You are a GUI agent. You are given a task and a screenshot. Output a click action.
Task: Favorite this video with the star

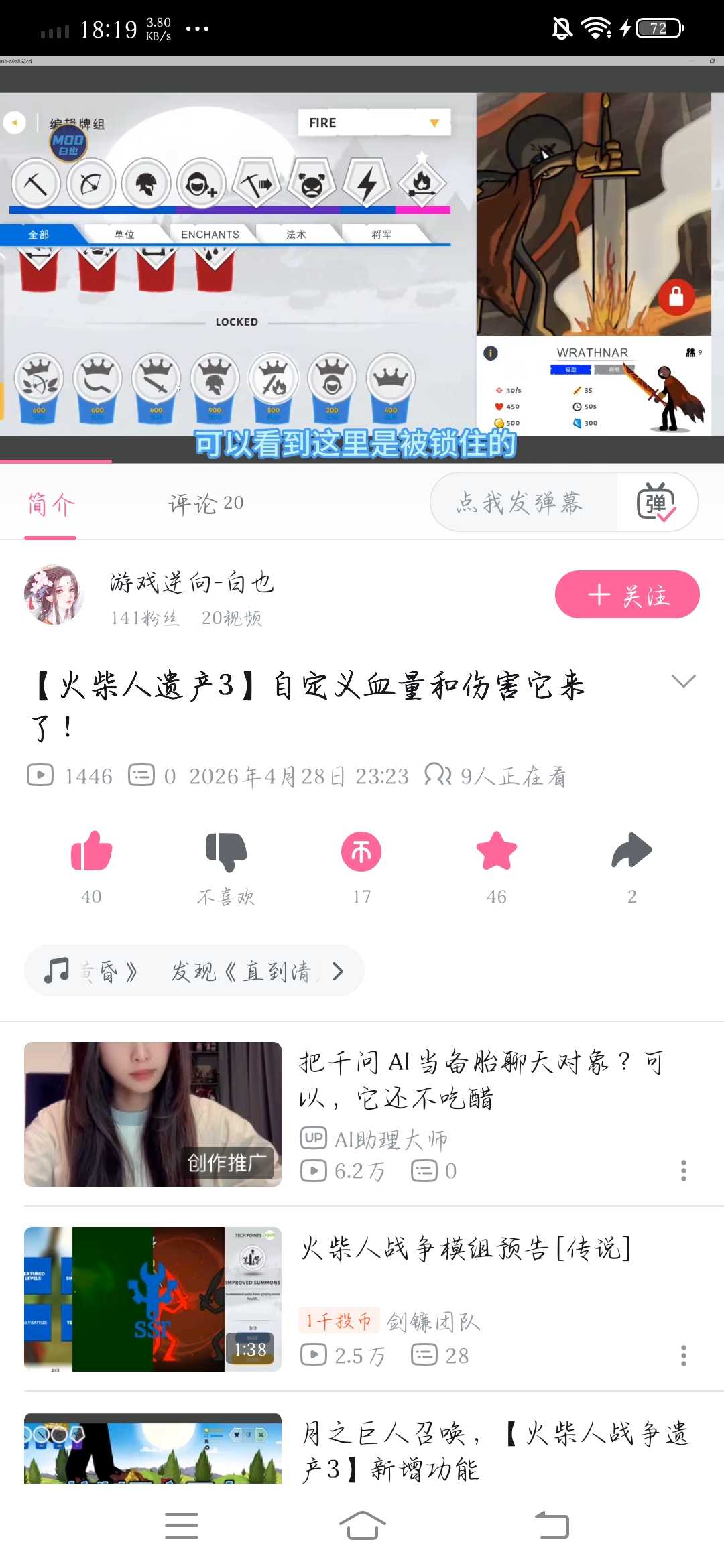pyautogui.click(x=497, y=852)
